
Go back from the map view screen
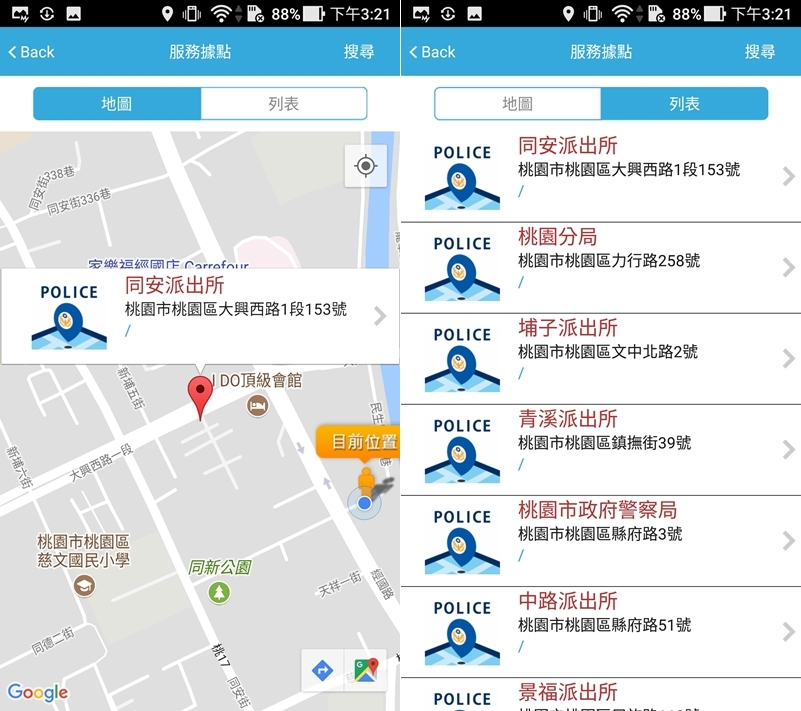(32, 52)
